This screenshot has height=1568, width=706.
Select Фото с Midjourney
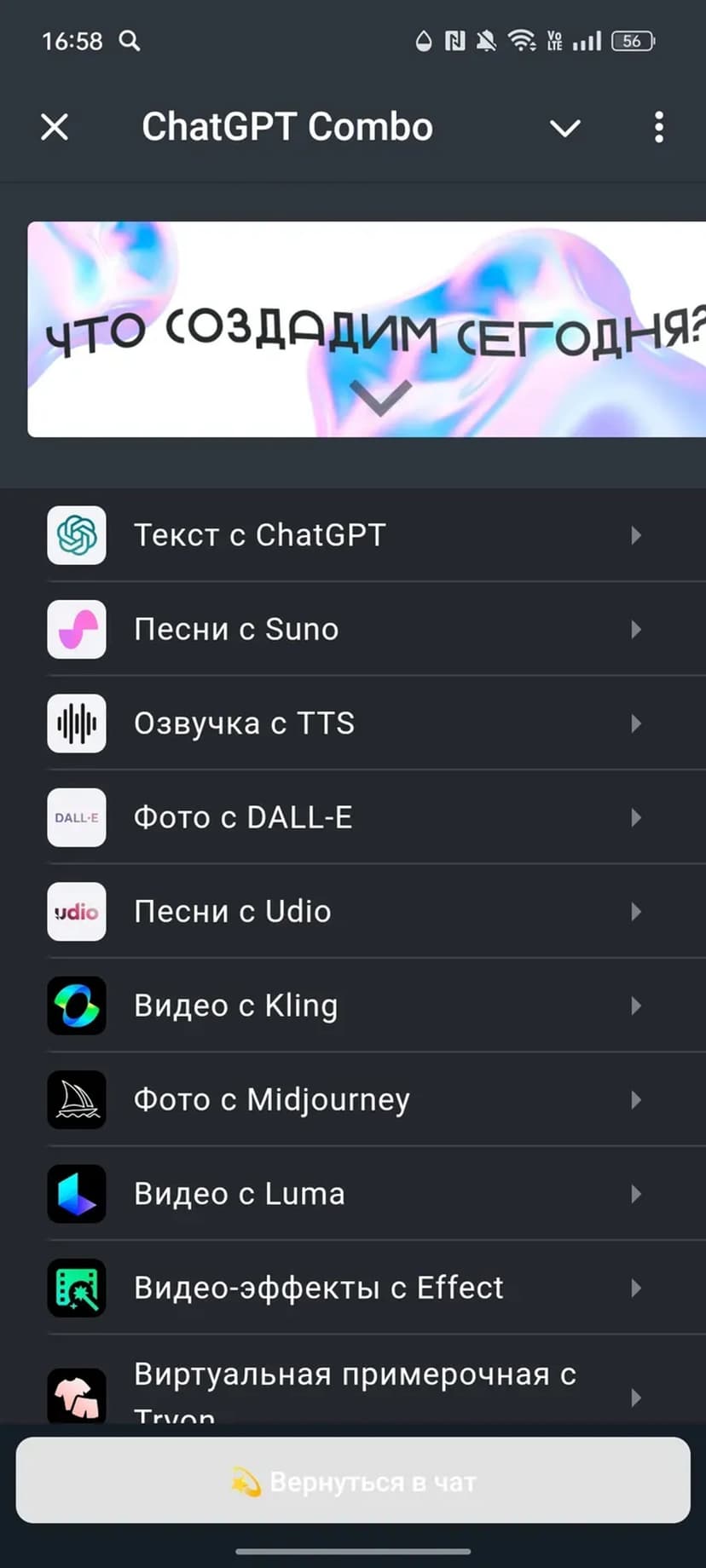click(341, 1100)
